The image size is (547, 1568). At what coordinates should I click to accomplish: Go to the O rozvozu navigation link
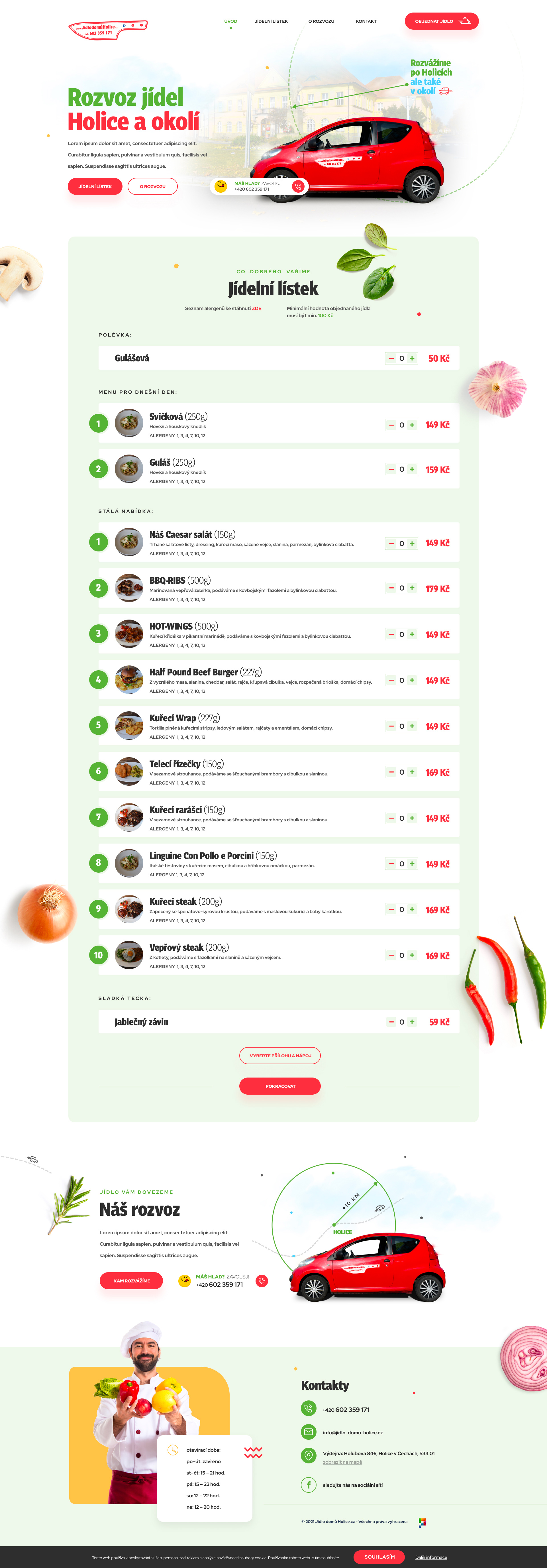pos(321,21)
